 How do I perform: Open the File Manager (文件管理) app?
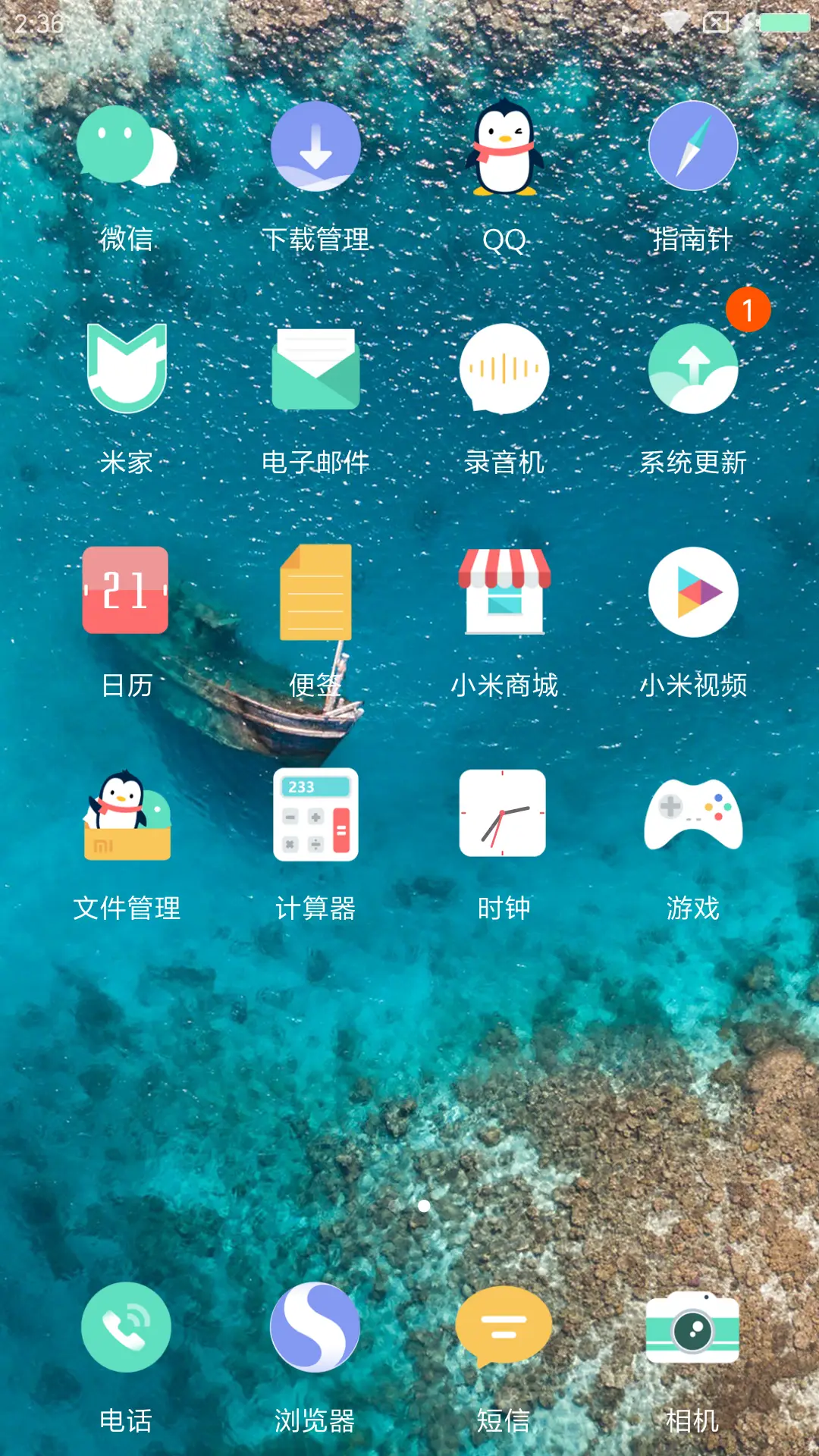tap(125, 814)
